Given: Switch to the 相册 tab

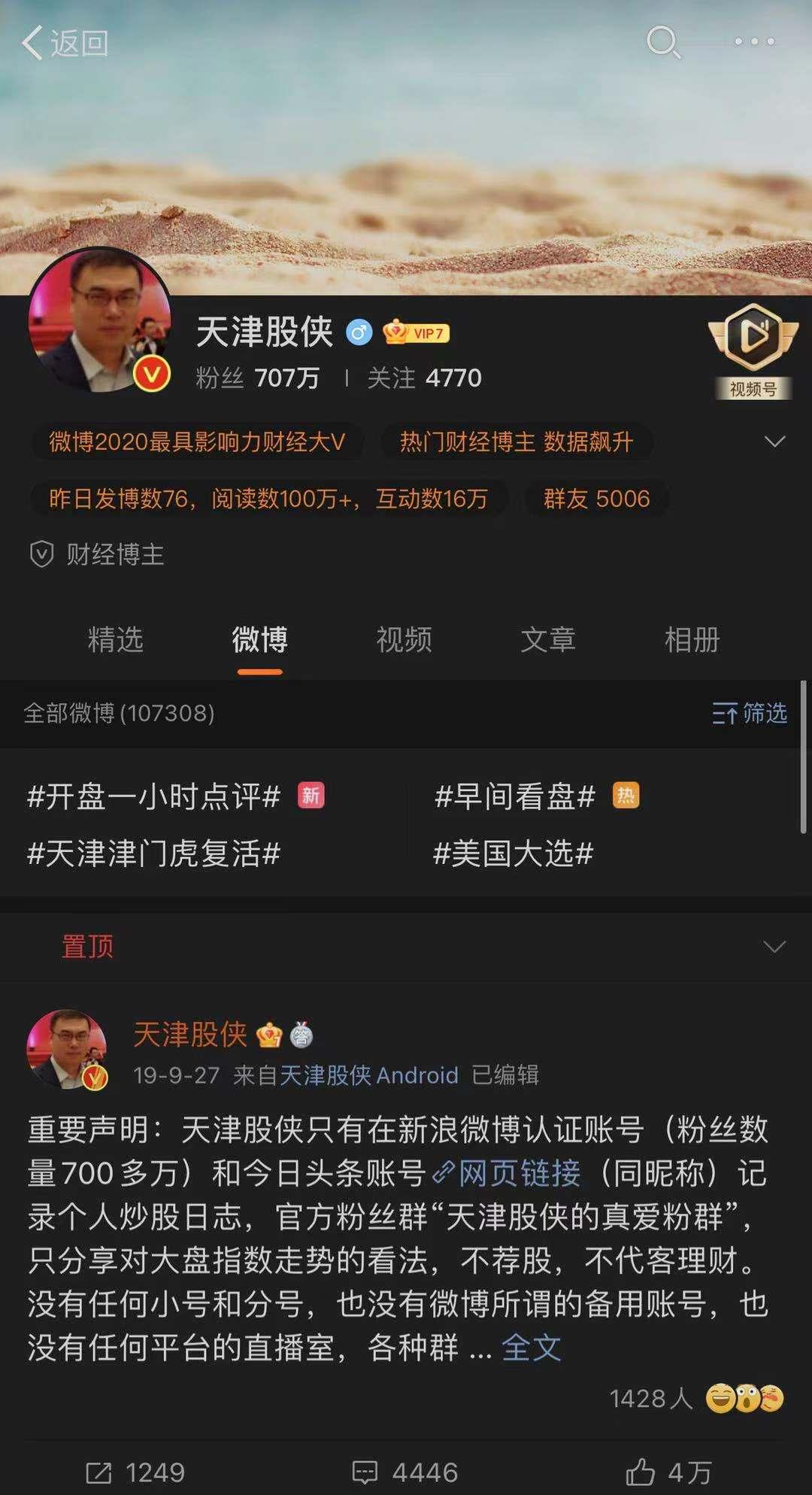Looking at the screenshot, I should tap(692, 640).
